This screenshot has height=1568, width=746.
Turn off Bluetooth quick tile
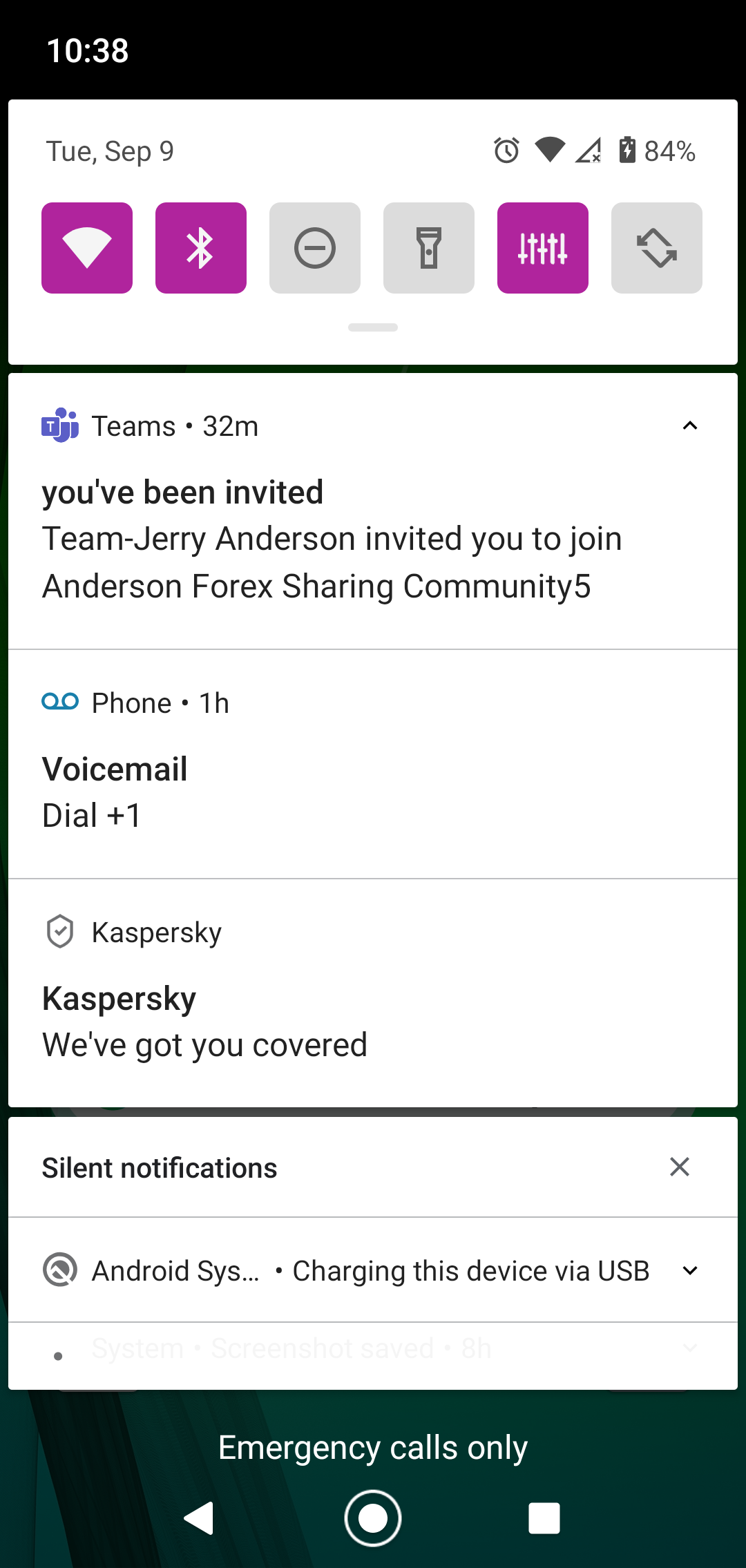(x=201, y=248)
